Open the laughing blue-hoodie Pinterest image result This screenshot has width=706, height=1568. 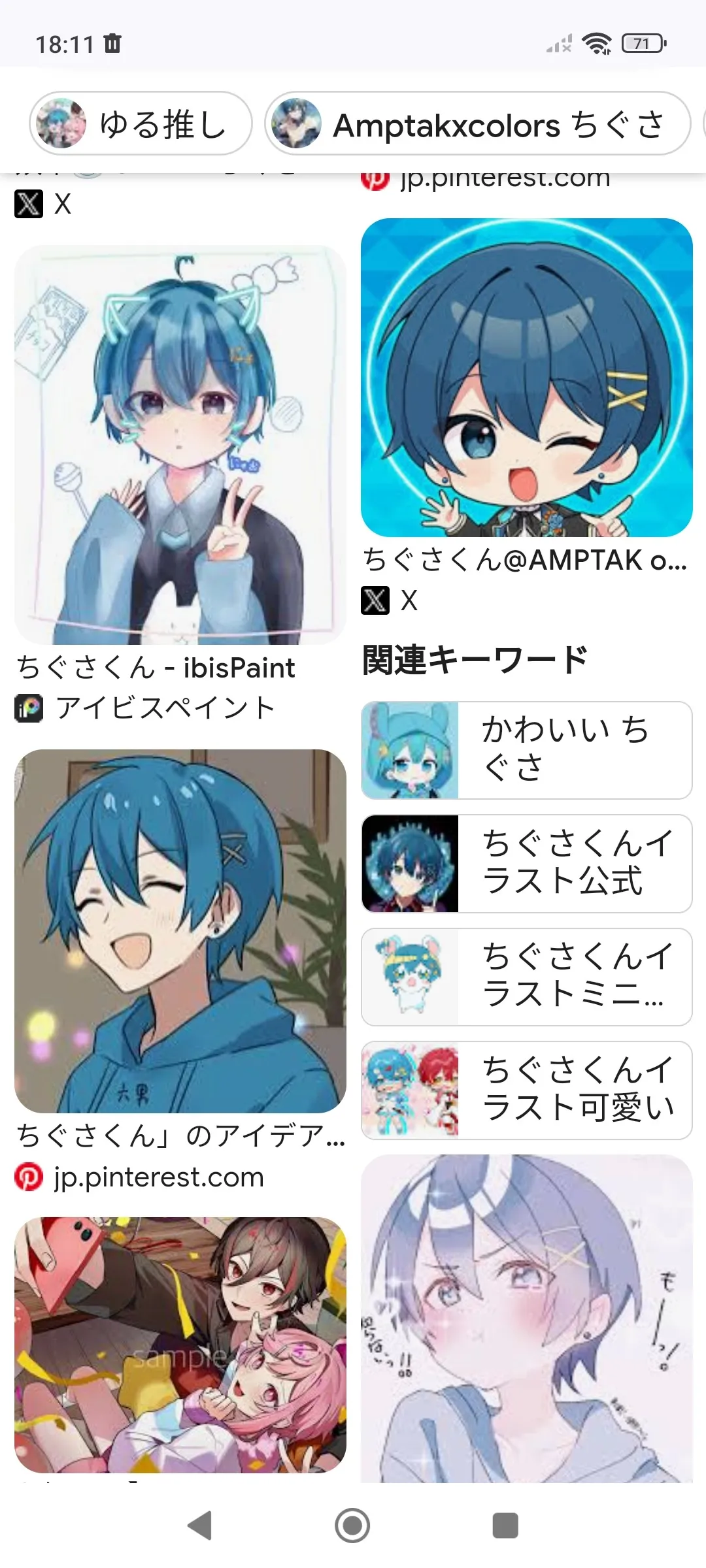pos(180,931)
